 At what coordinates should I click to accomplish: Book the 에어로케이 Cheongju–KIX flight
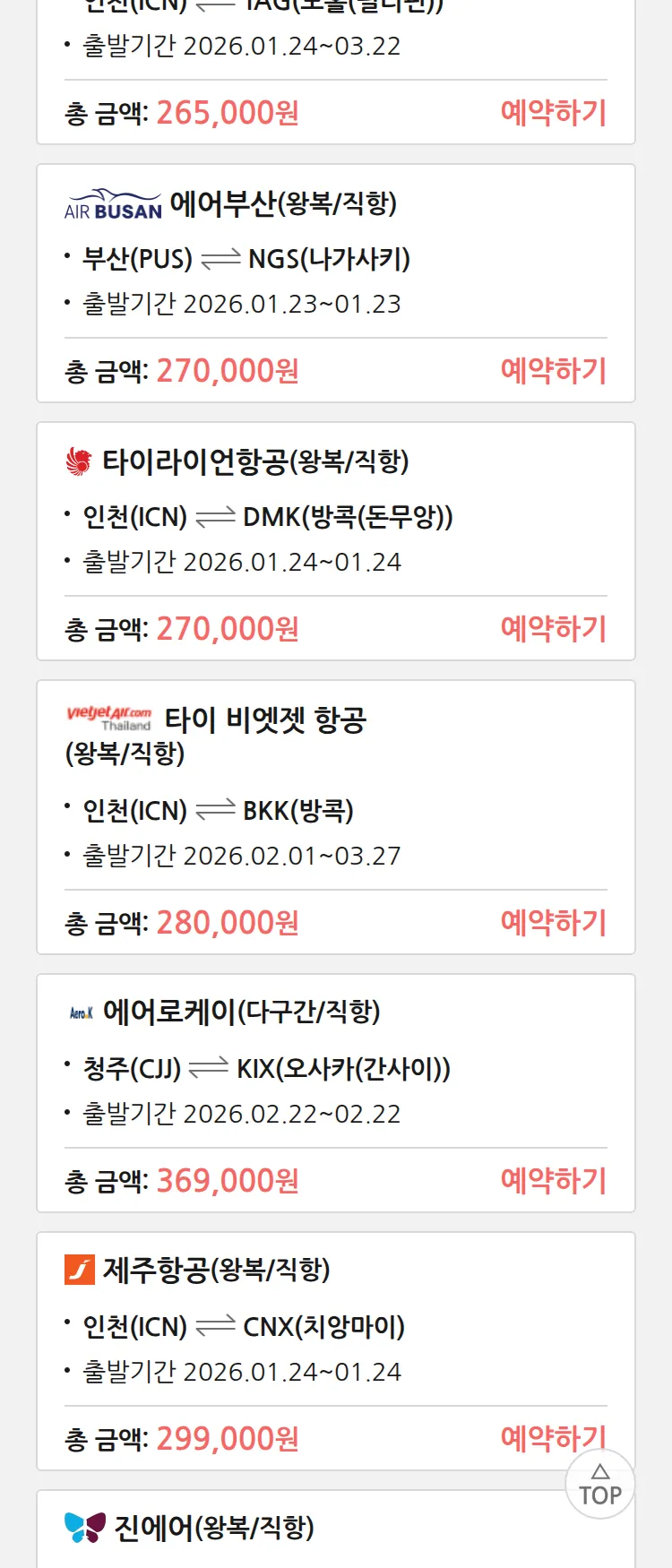553,1181
